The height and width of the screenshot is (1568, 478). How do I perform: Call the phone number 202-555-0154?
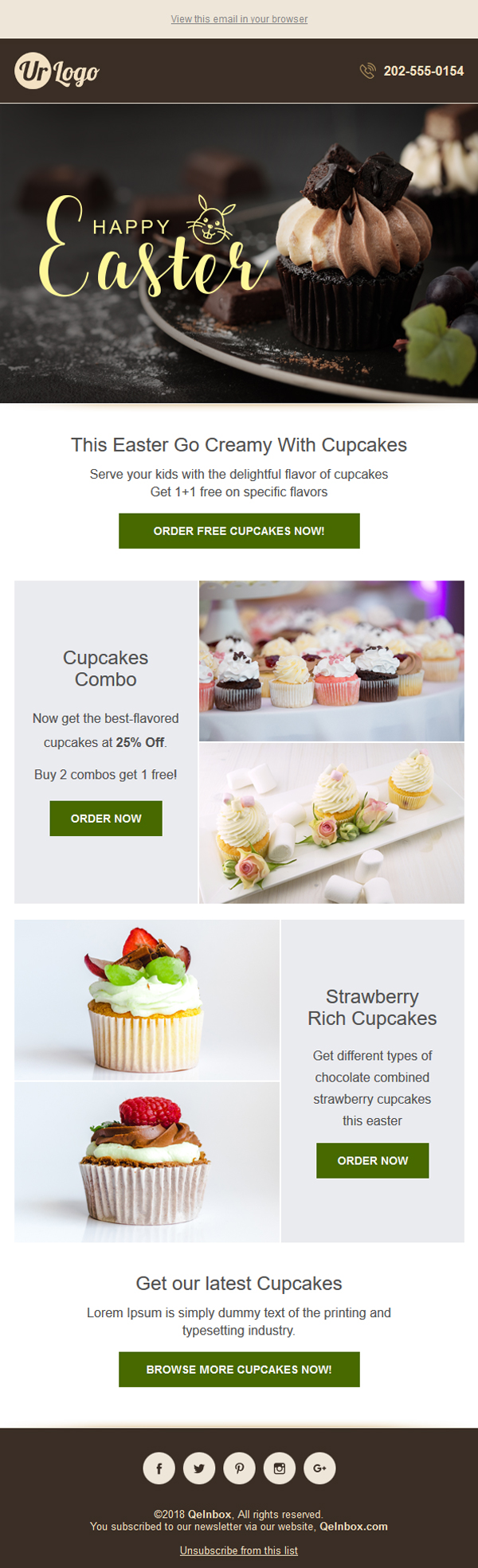coord(423,71)
